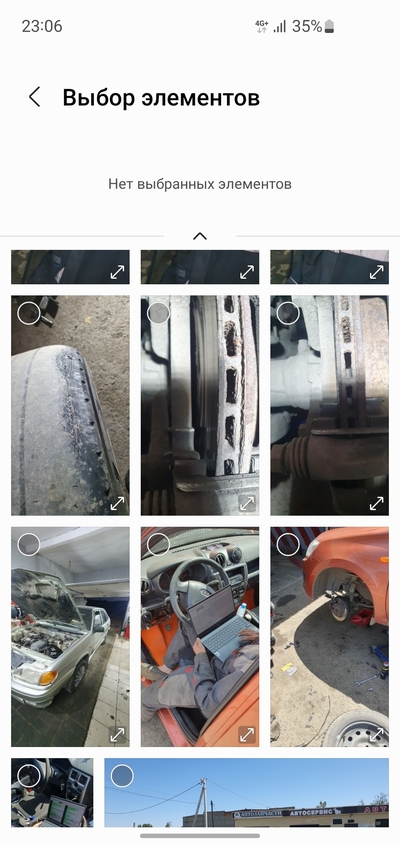Image resolution: width=400 pixels, height=844 pixels.
Task: Collapse the selected items panel with the chevron
Action: click(x=200, y=236)
